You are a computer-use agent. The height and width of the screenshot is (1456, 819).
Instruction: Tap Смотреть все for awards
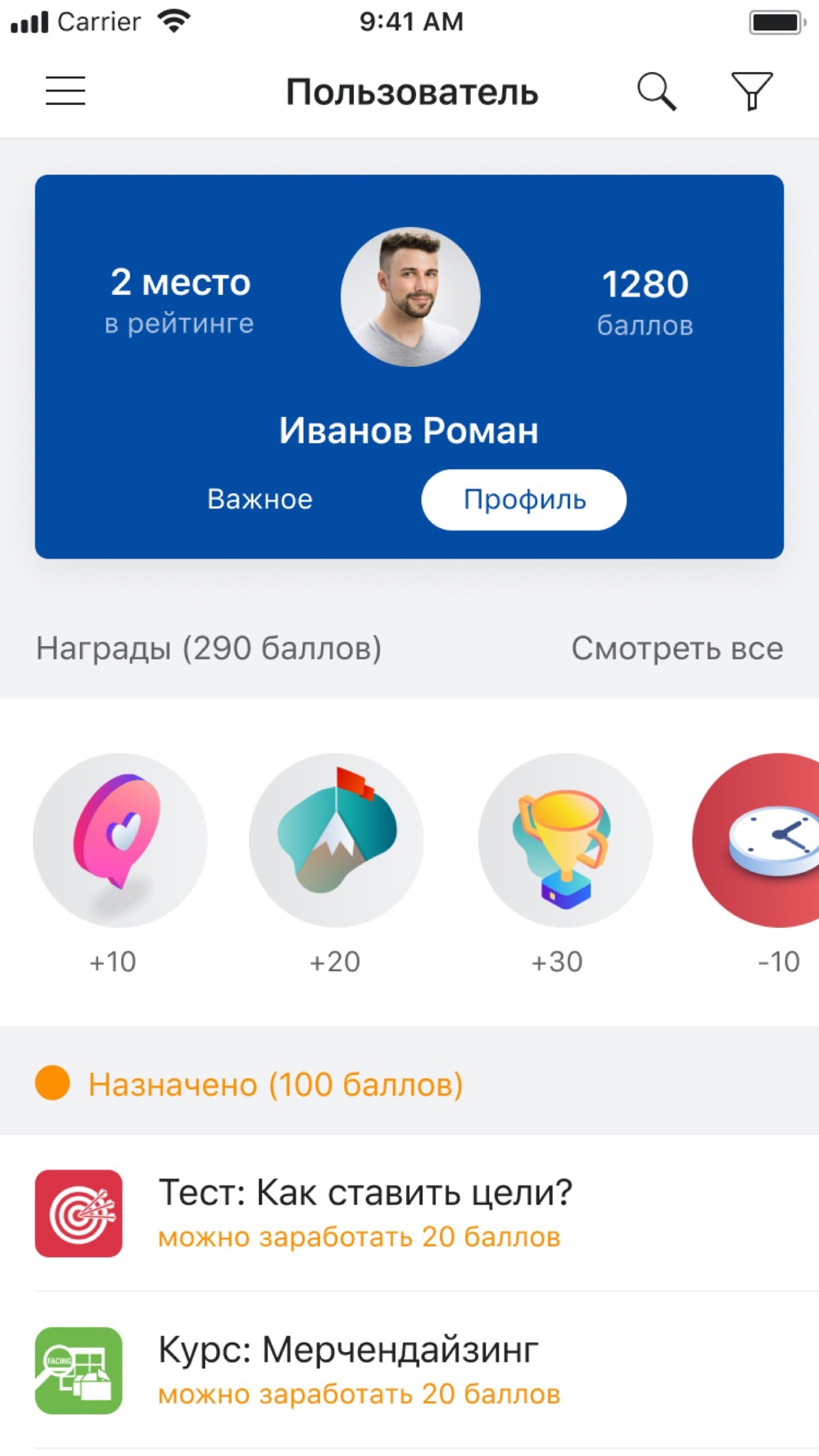pos(676,649)
